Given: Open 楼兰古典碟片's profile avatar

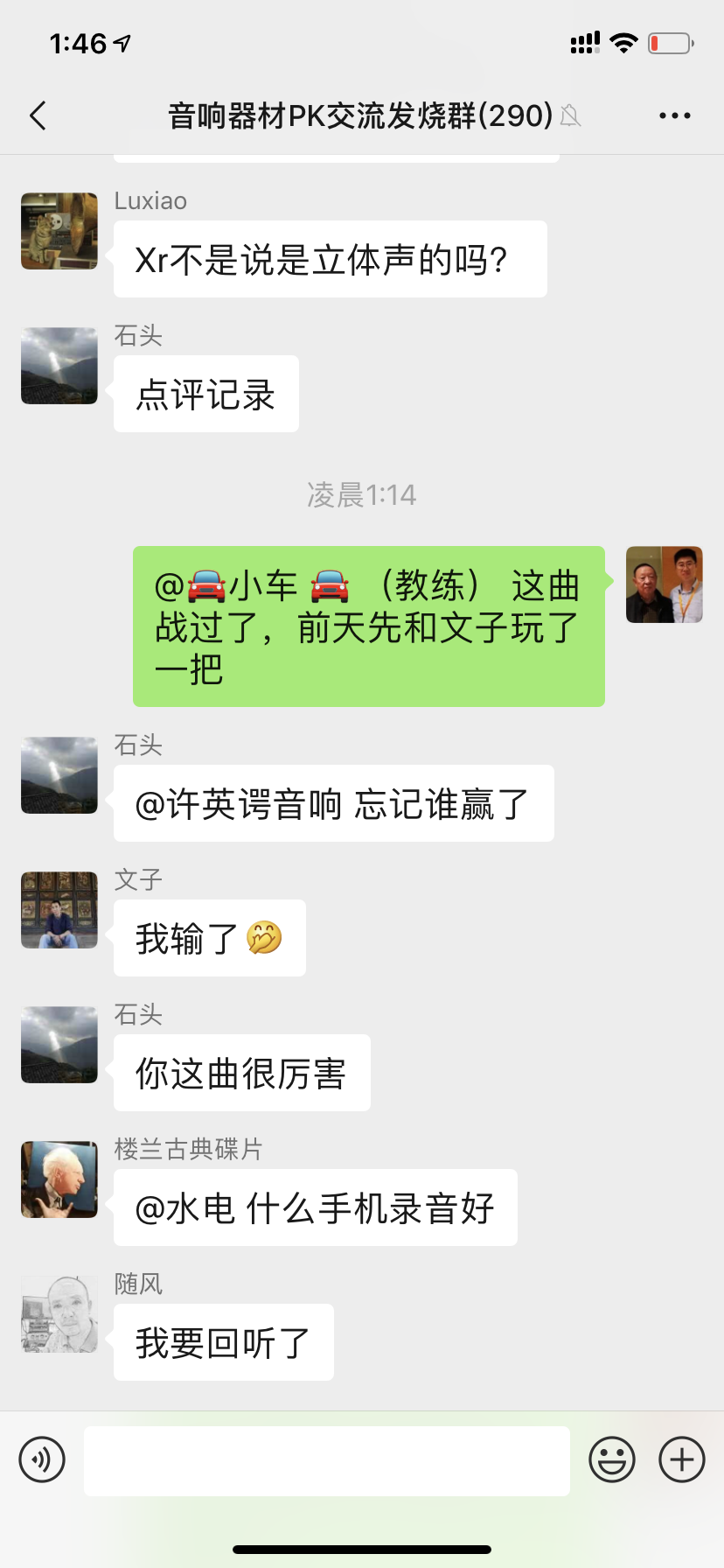Looking at the screenshot, I should [x=59, y=1179].
